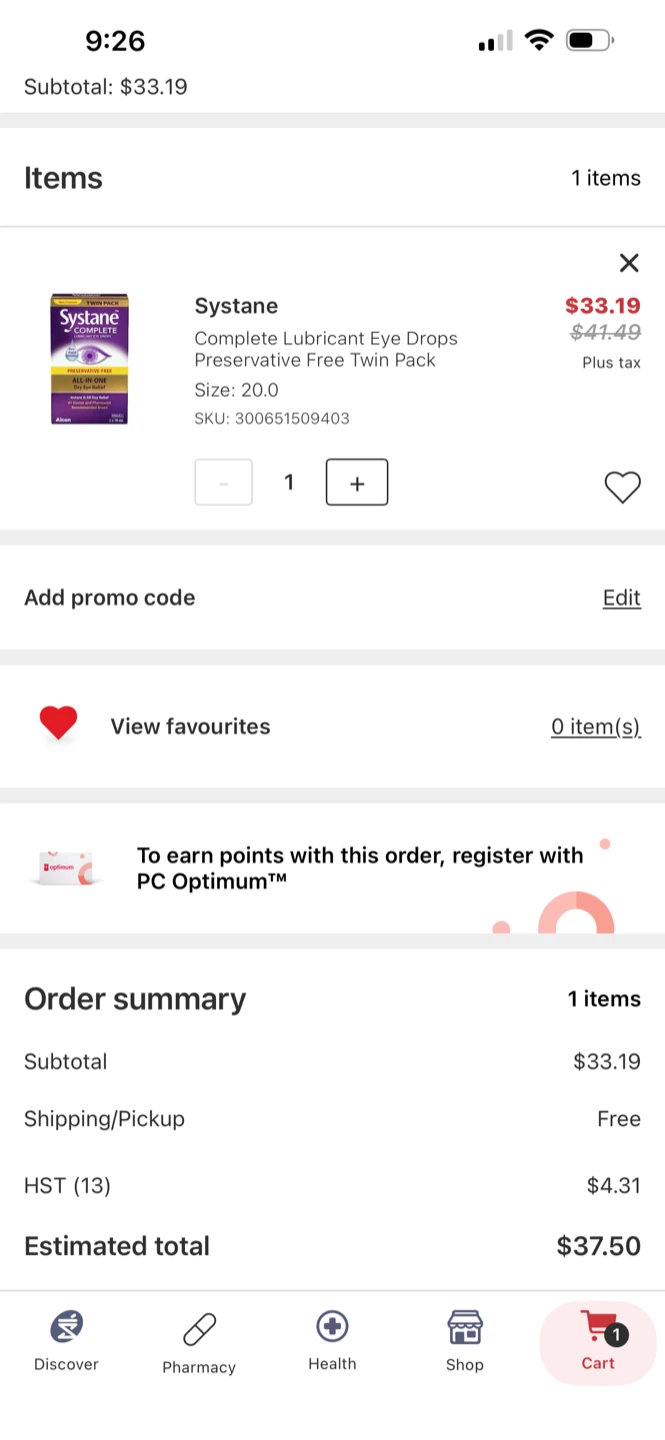The image size is (665, 1440).
Task: Open the PC Optimum registration banner
Action: tap(332, 868)
